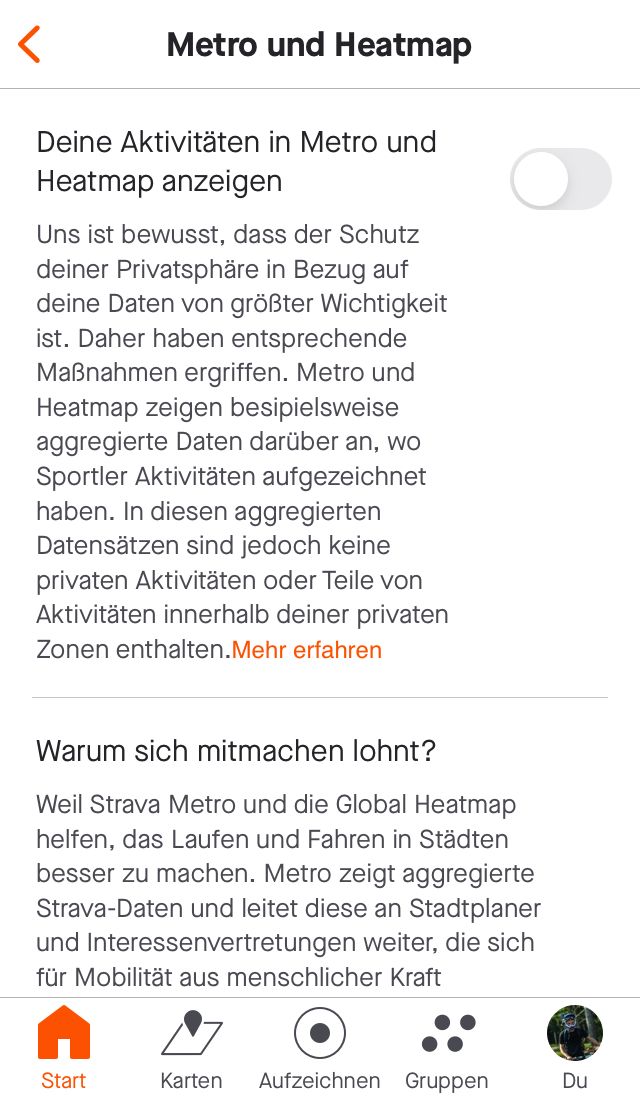Open the Du profile tab
Screen dimensions: 640x1096
tap(574, 1048)
